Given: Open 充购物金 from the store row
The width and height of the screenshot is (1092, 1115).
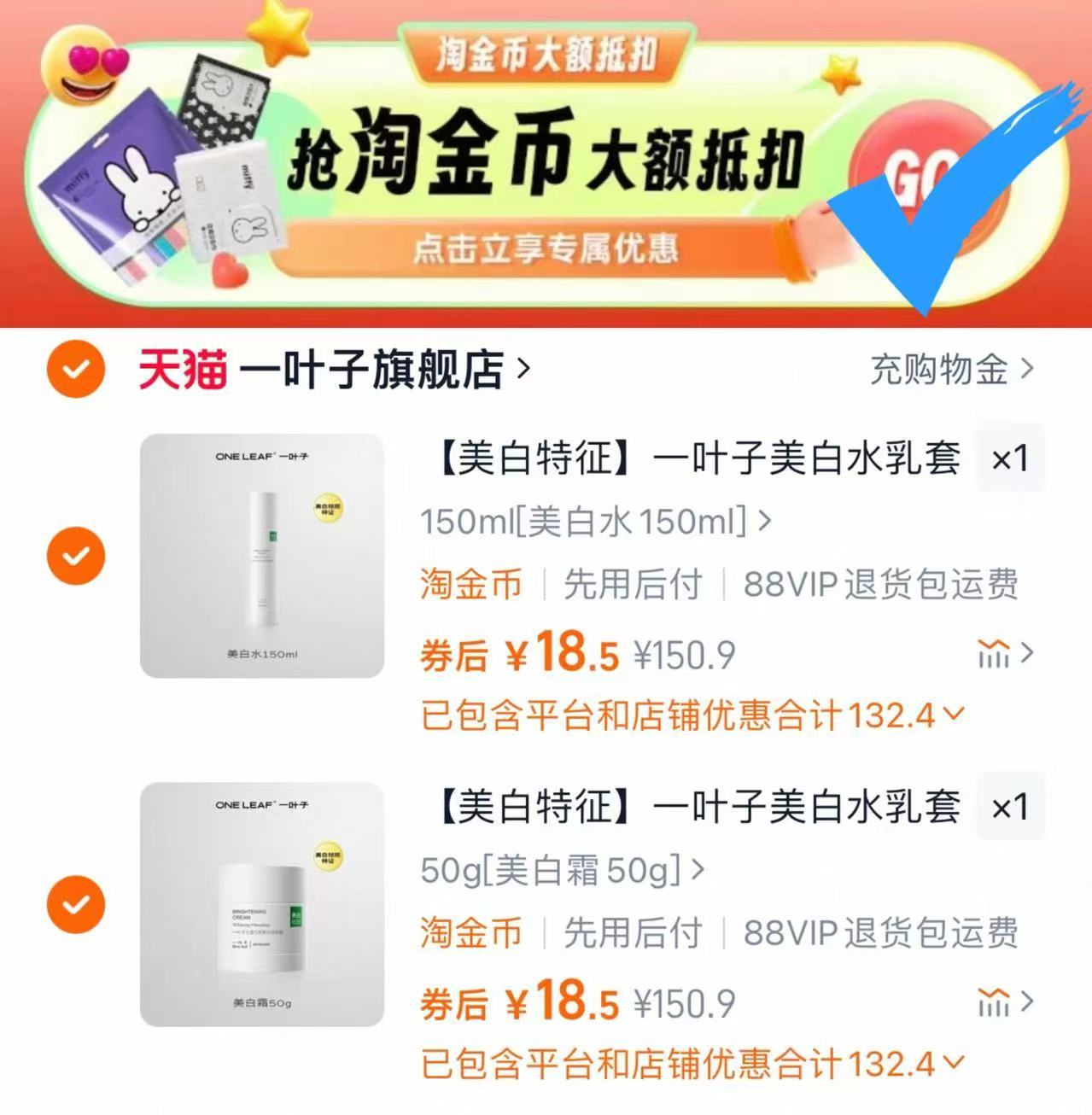Looking at the screenshot, I should [939, 371].
